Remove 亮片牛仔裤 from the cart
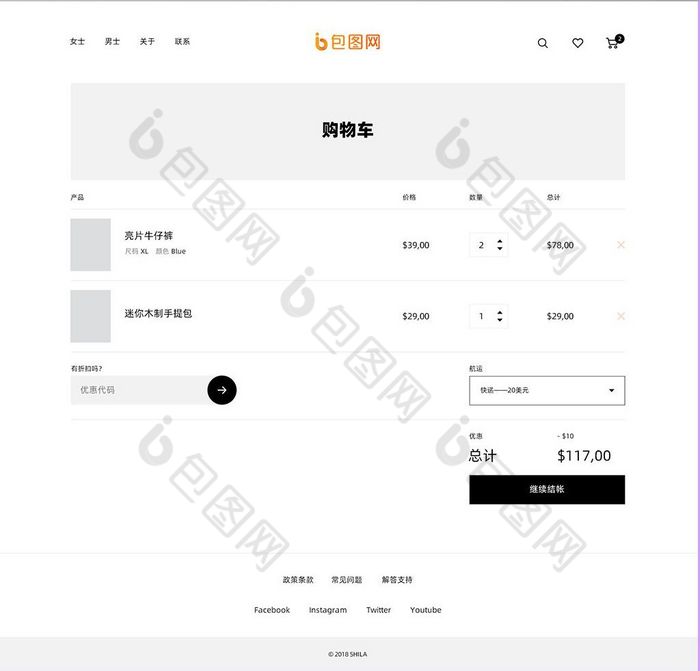700x671 pixels. (621, 245)
